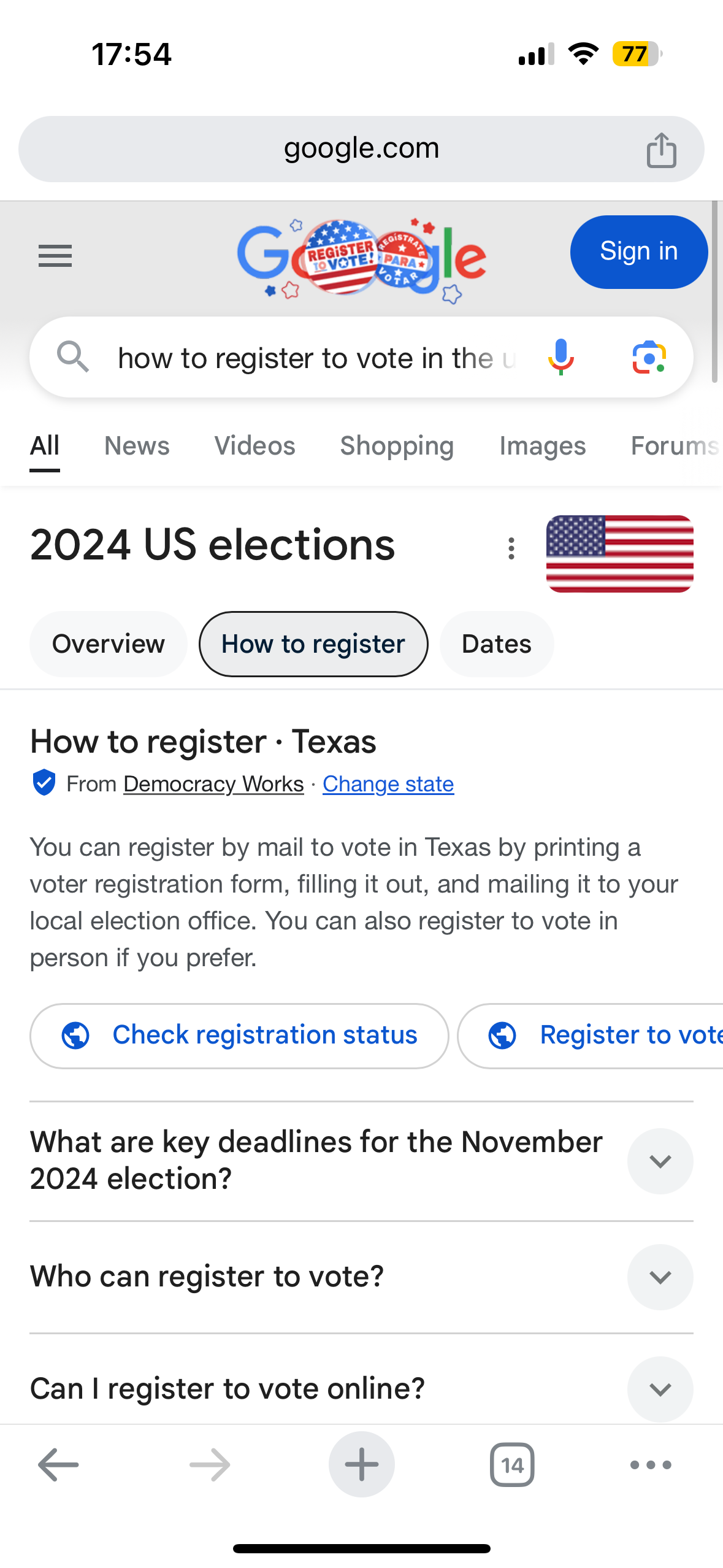Viewport: 723px width, 1568px height.
Task: Tap the Change state link
Action: click(x=388, y=784)
